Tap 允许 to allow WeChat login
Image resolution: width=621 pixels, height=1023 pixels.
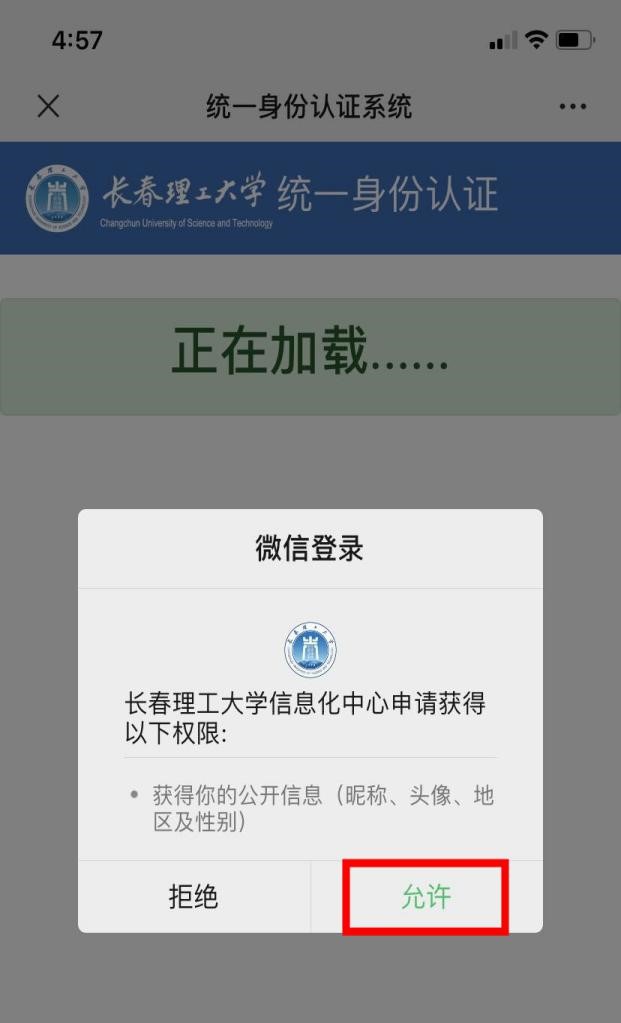426,897
